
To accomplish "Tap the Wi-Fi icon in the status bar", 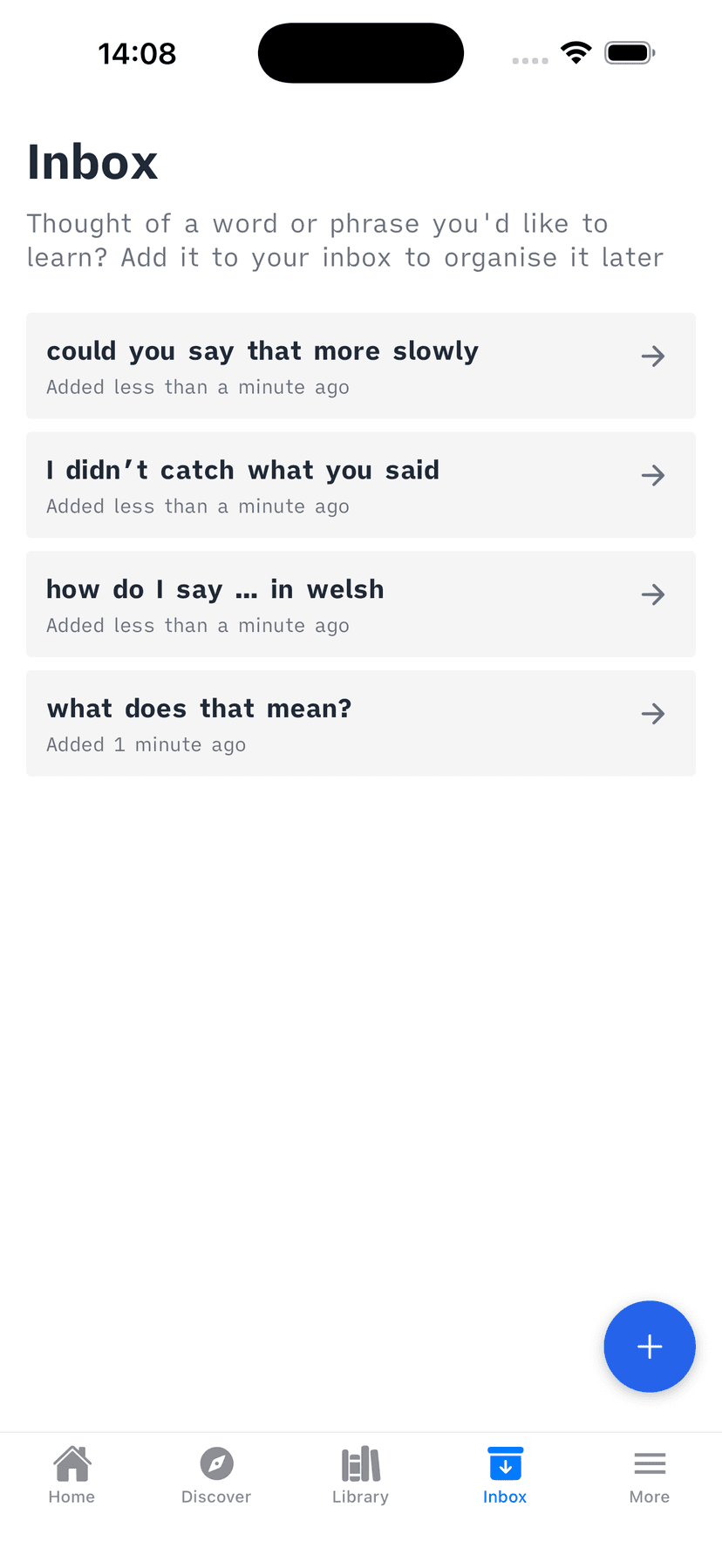I will pyautogui.click(x=575, y=51).
